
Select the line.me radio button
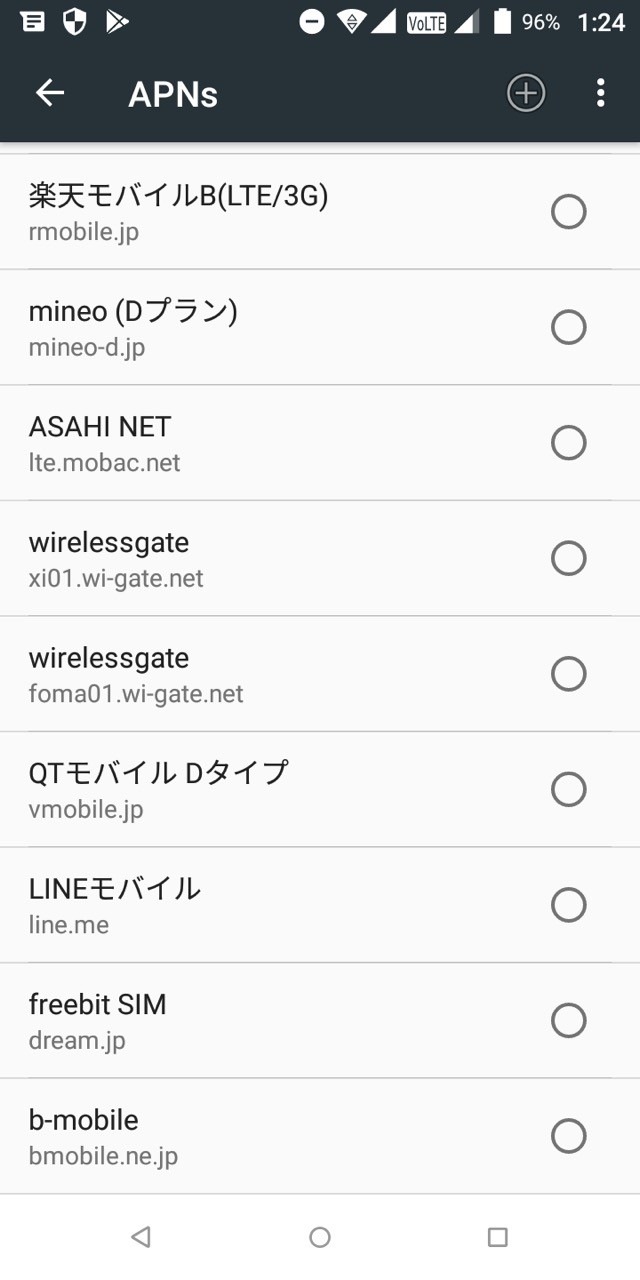(x=568, y=905)
